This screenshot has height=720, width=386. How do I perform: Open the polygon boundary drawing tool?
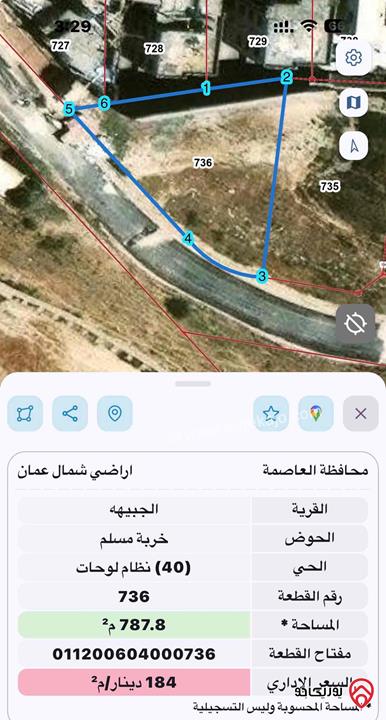coord(25,414)
